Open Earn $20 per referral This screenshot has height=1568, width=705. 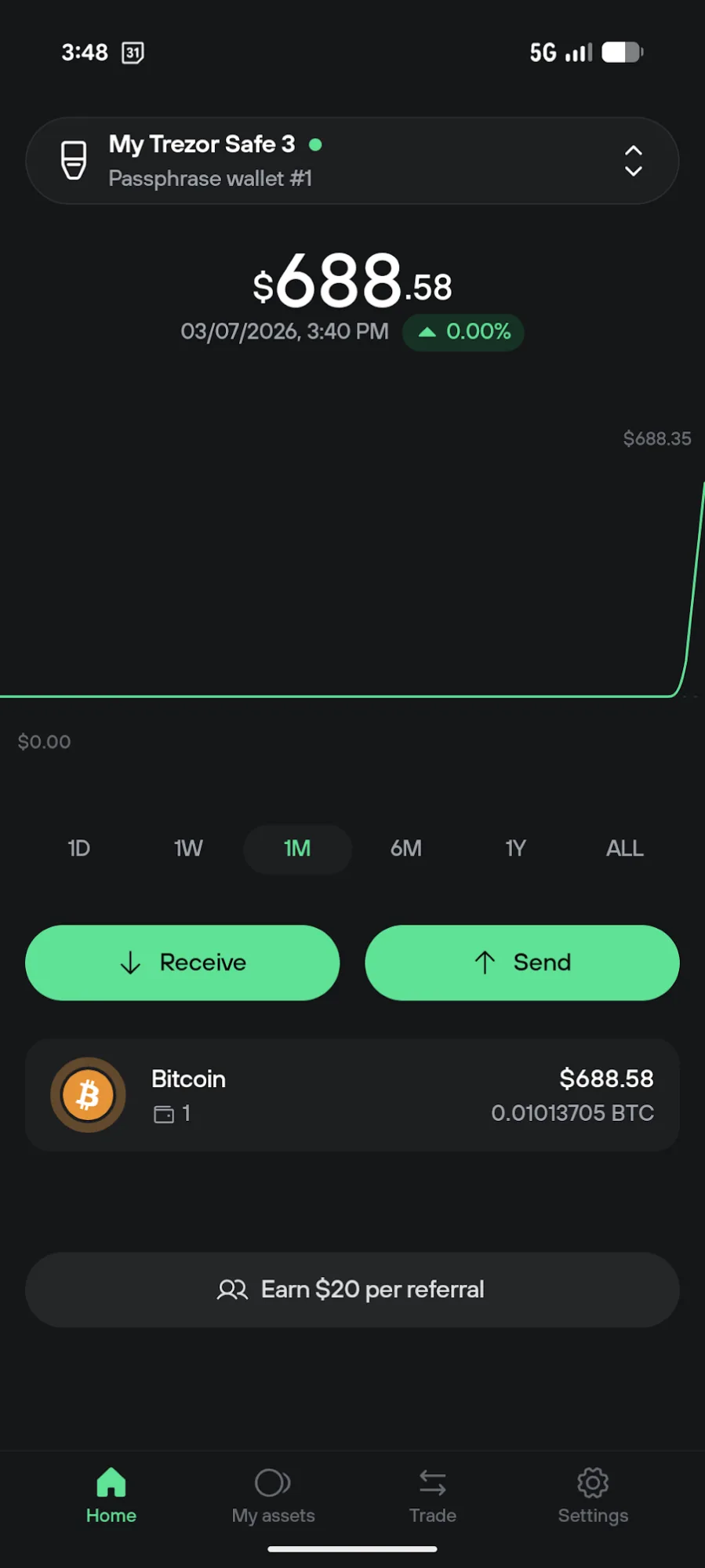pyautogui.click(x=352, y=1290)
